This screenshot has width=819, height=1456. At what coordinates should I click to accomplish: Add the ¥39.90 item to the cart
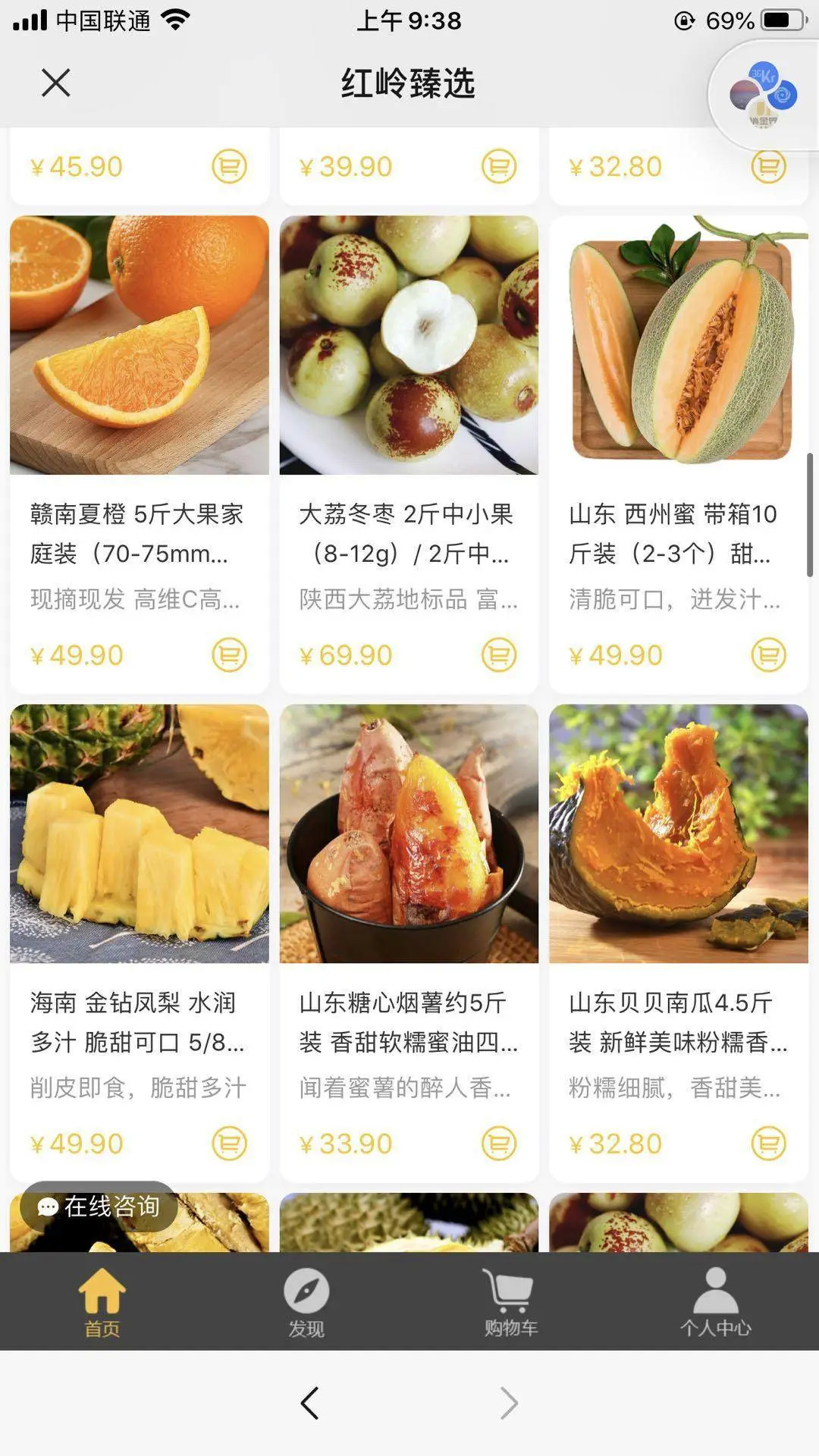point(499,167)
